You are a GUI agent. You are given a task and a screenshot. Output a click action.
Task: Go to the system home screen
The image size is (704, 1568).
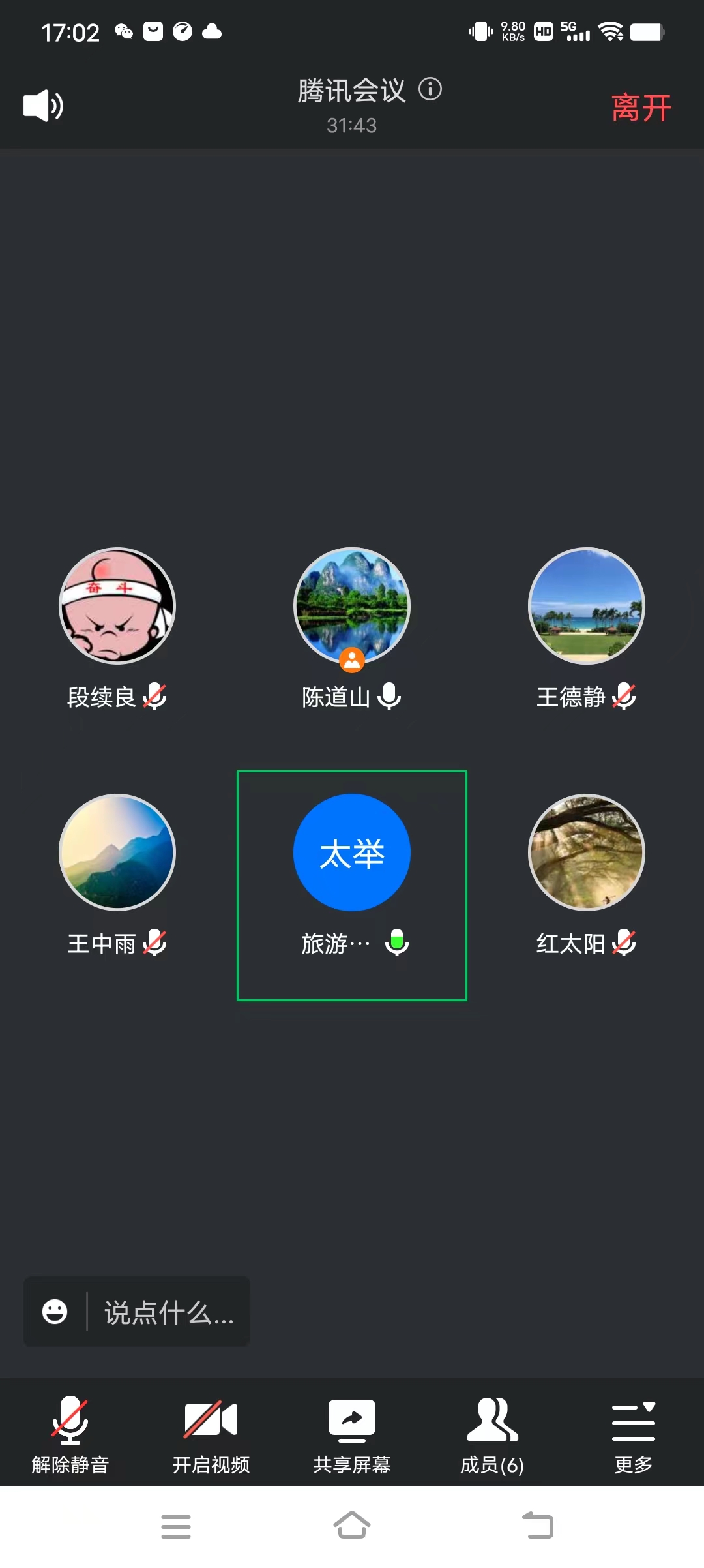coord(352,1526)
